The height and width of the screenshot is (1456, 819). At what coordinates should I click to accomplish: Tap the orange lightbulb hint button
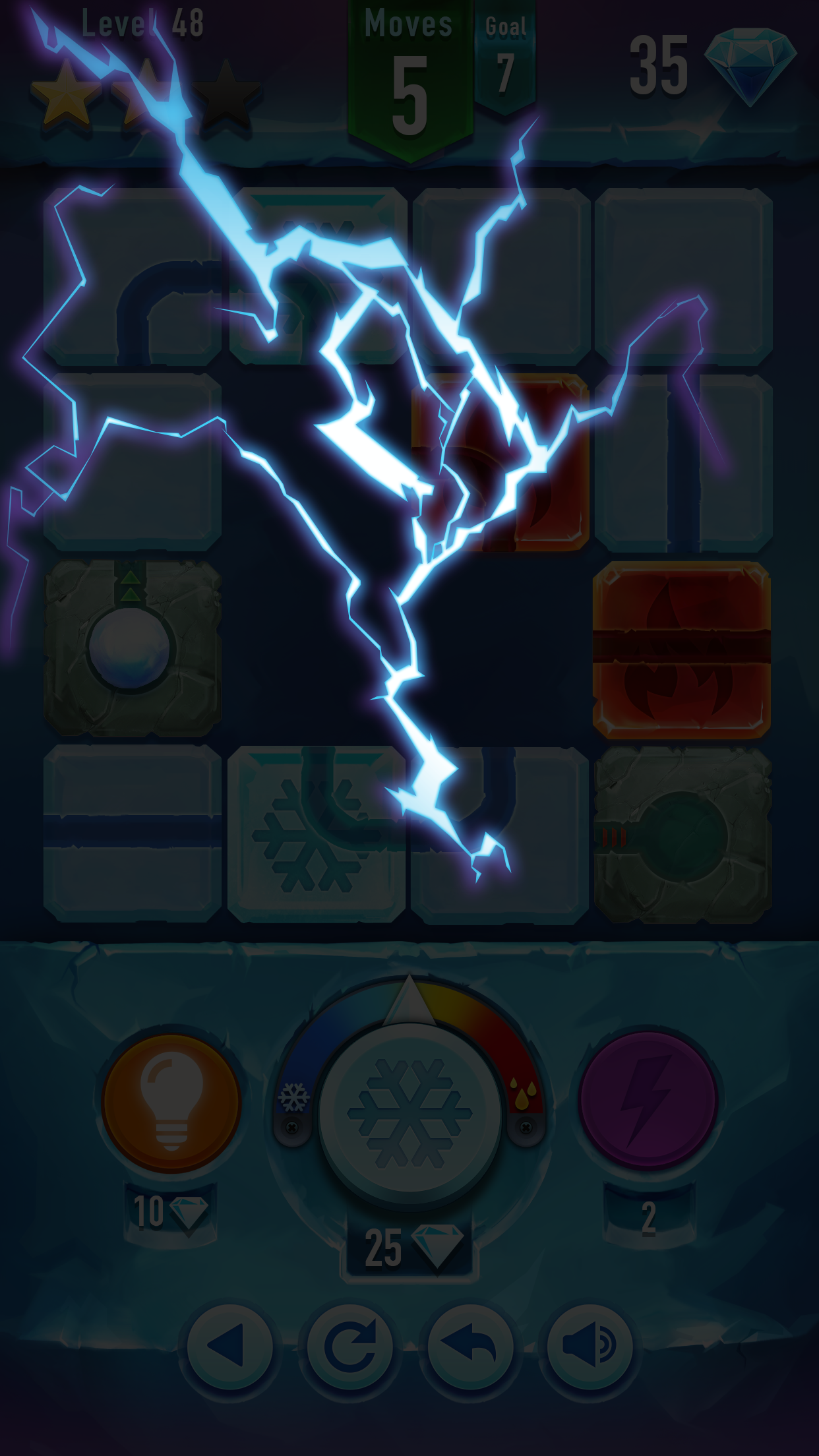coord(171,1103)
